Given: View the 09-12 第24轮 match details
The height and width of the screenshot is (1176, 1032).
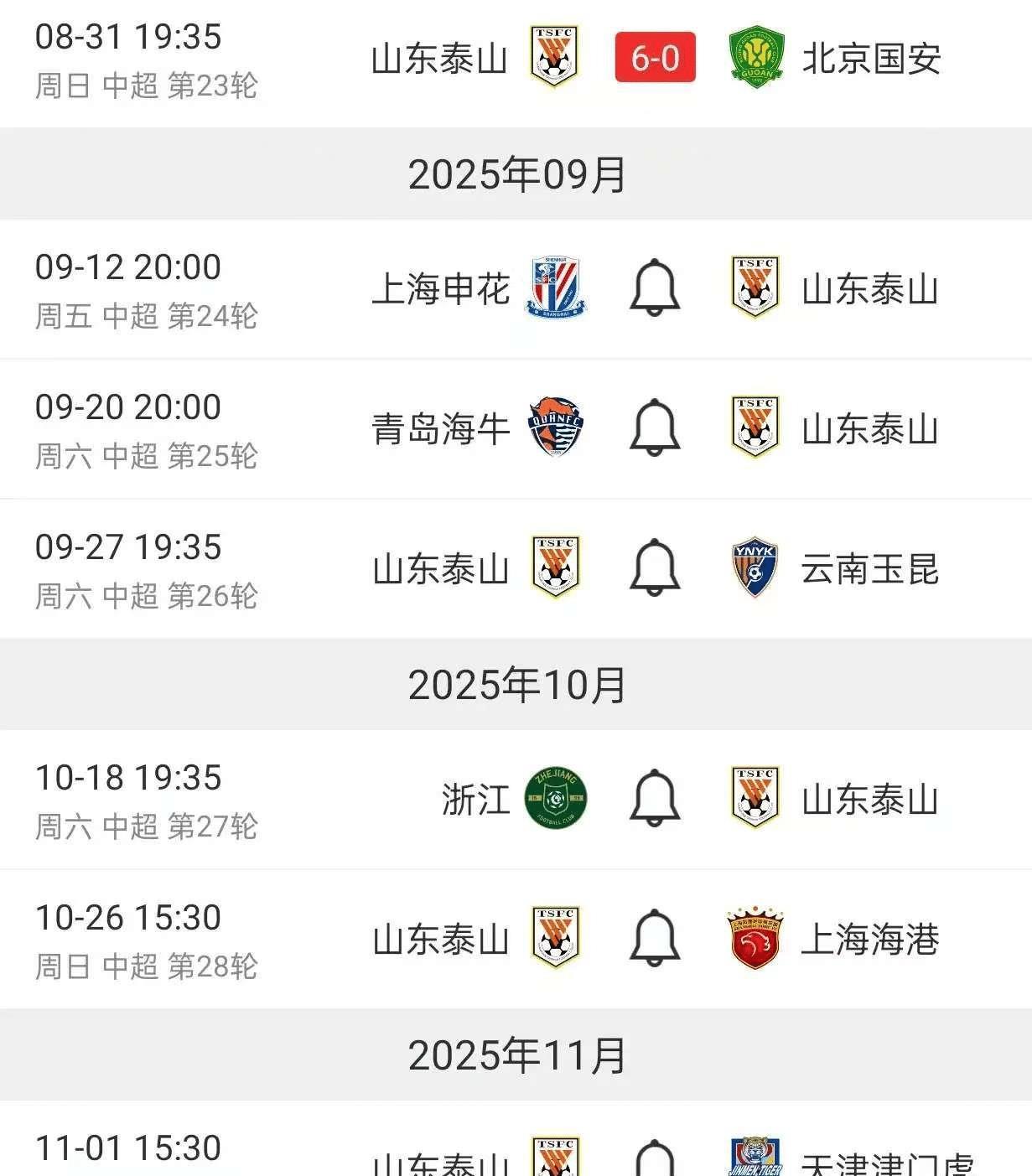Looking at the screenshot, I should (146, 290).
